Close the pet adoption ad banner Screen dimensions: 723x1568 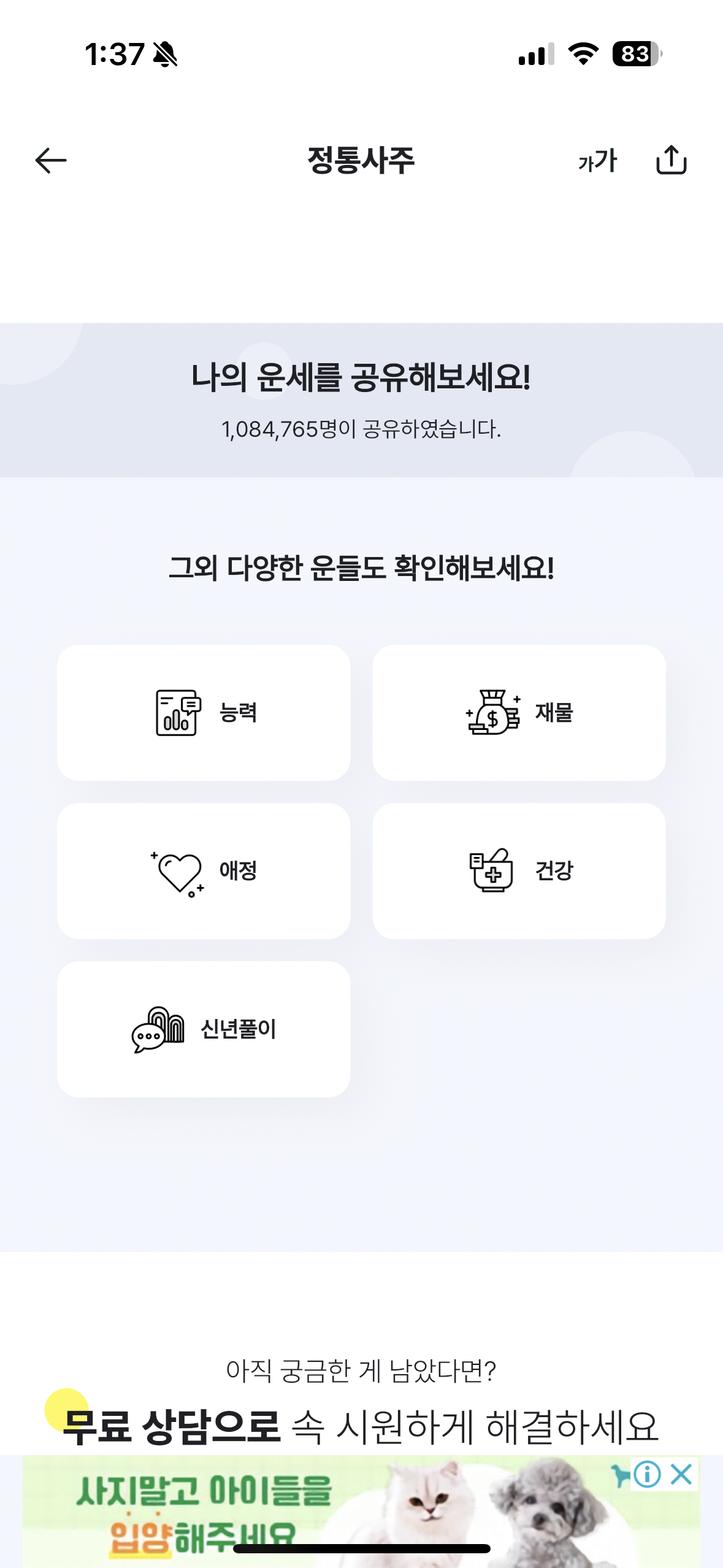681,1474
